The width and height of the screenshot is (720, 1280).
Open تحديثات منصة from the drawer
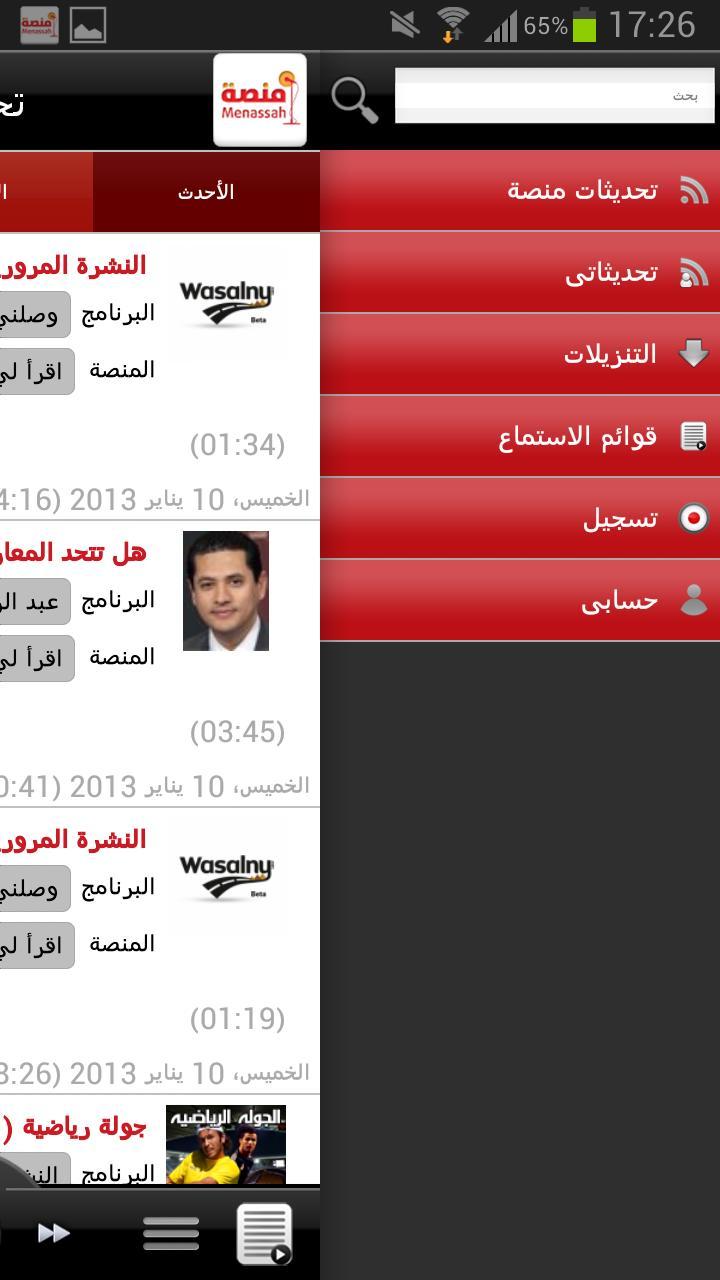point(520,190)
